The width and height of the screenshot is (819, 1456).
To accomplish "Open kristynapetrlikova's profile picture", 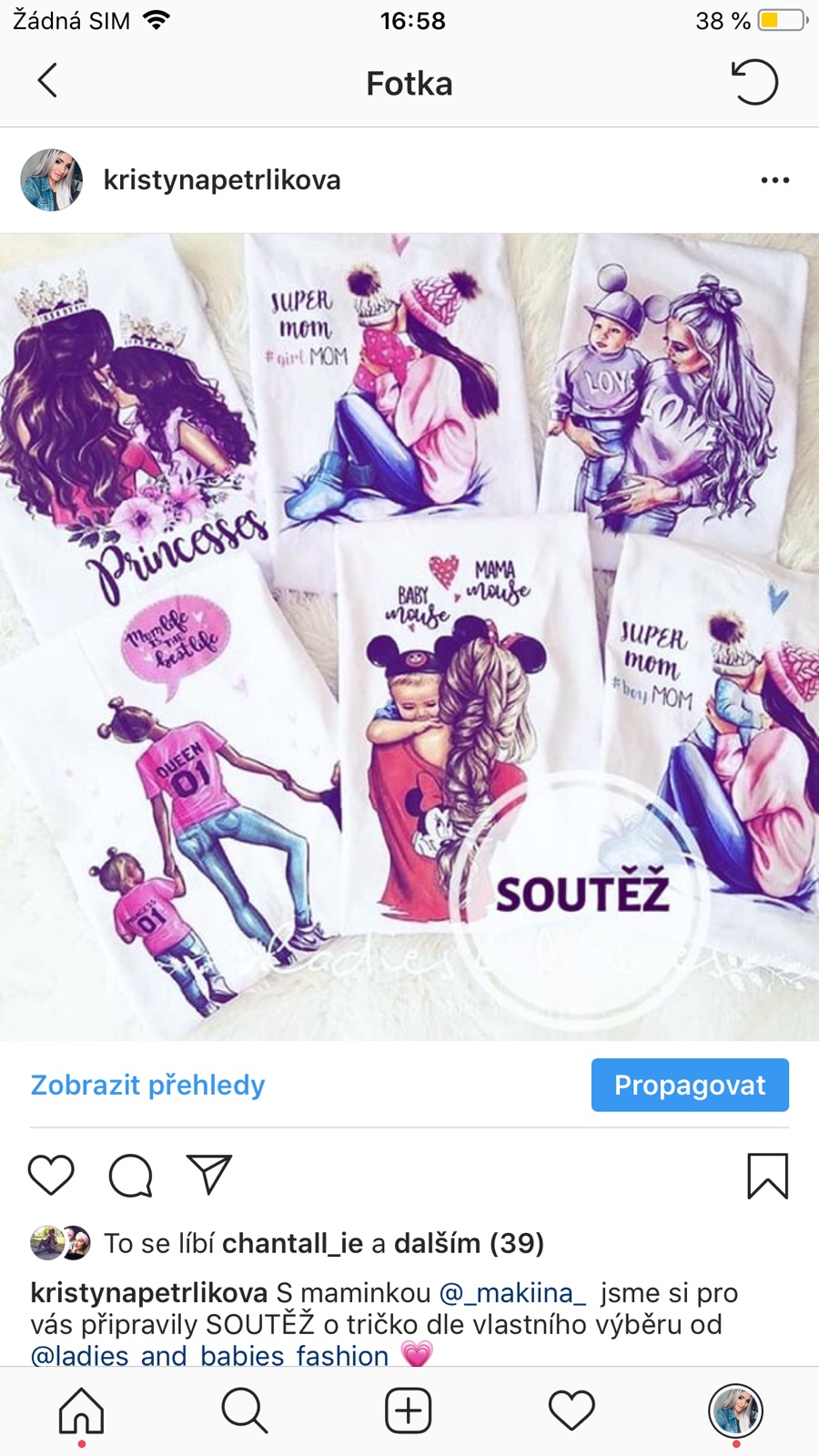I will pos(52,180).
